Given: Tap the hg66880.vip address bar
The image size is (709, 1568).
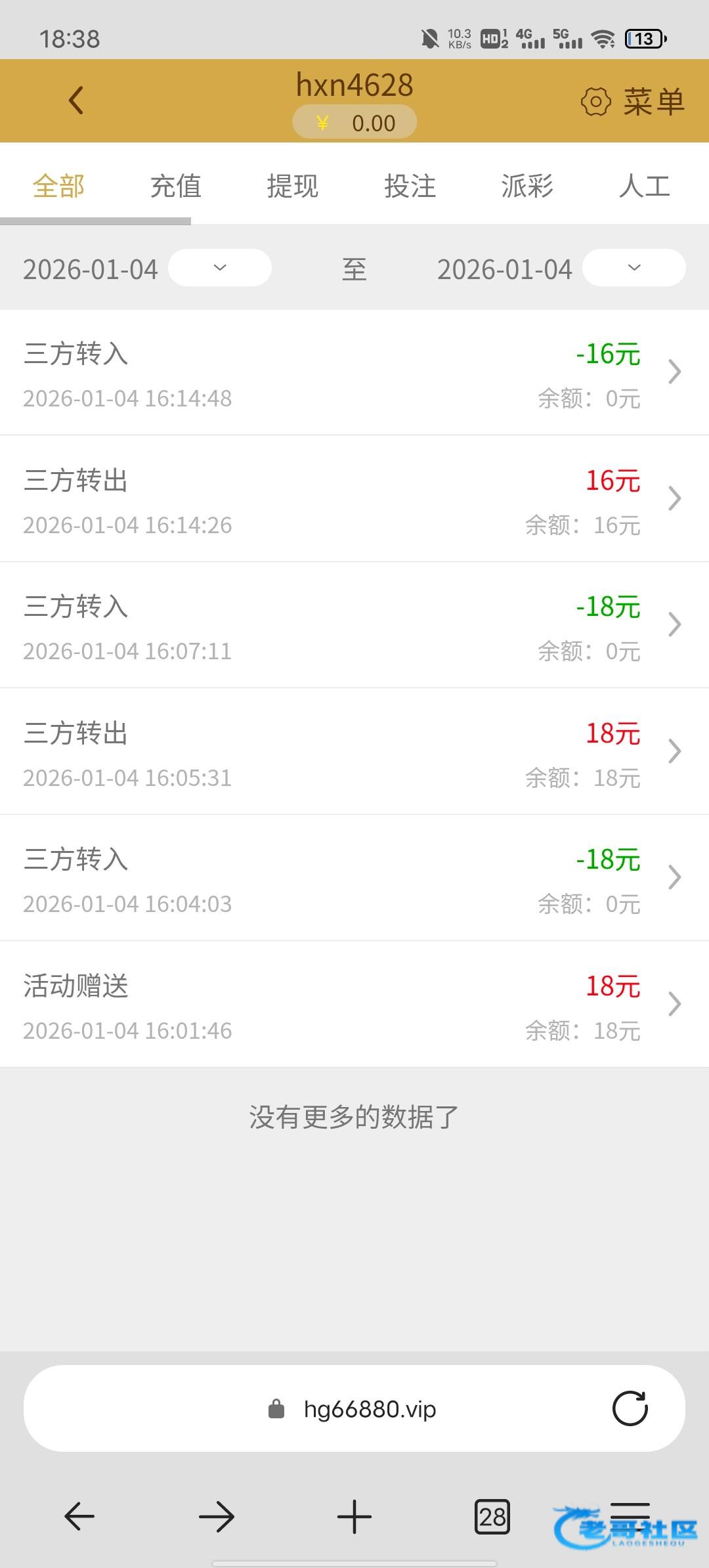Looking at the screenshot, I should pos(354,1408).
